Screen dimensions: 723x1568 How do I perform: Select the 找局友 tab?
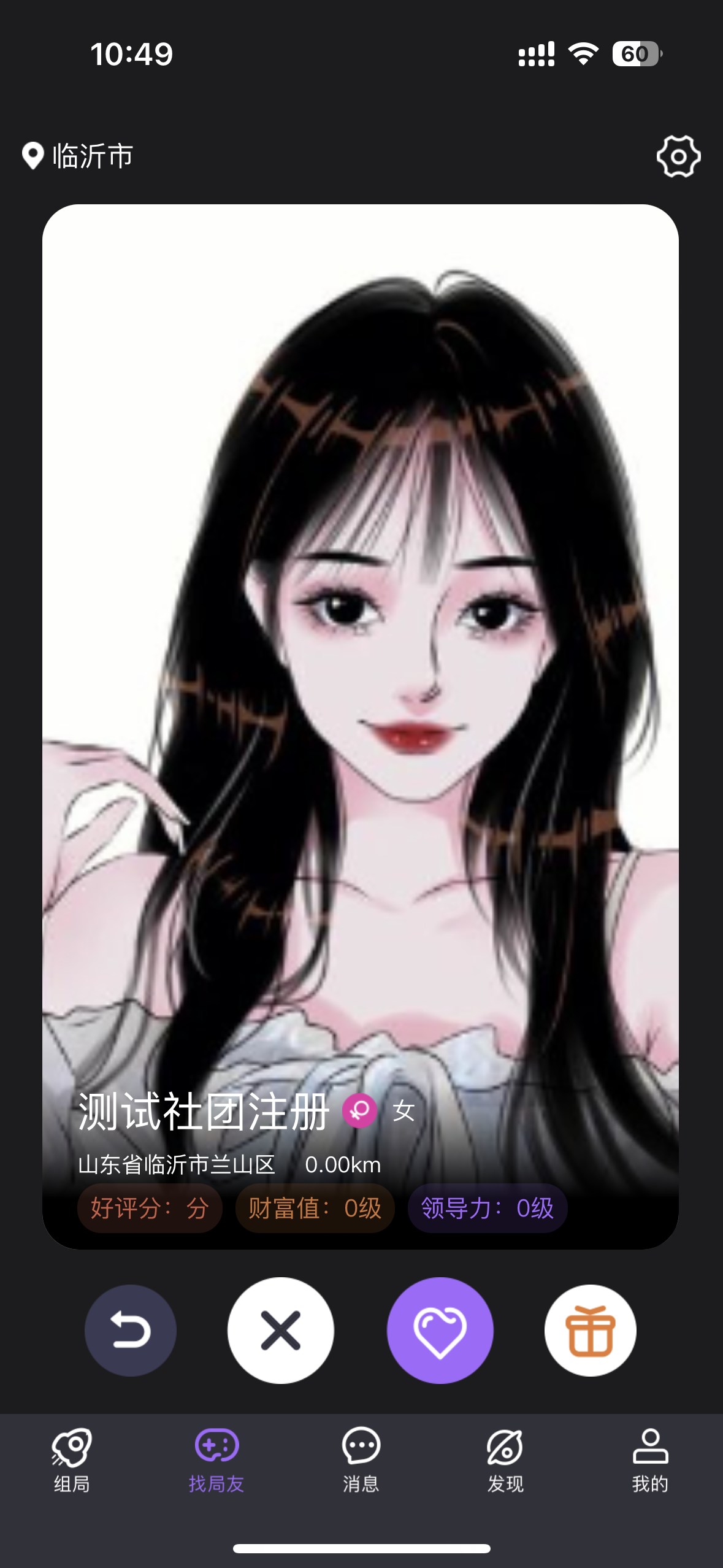point(216,1460)
